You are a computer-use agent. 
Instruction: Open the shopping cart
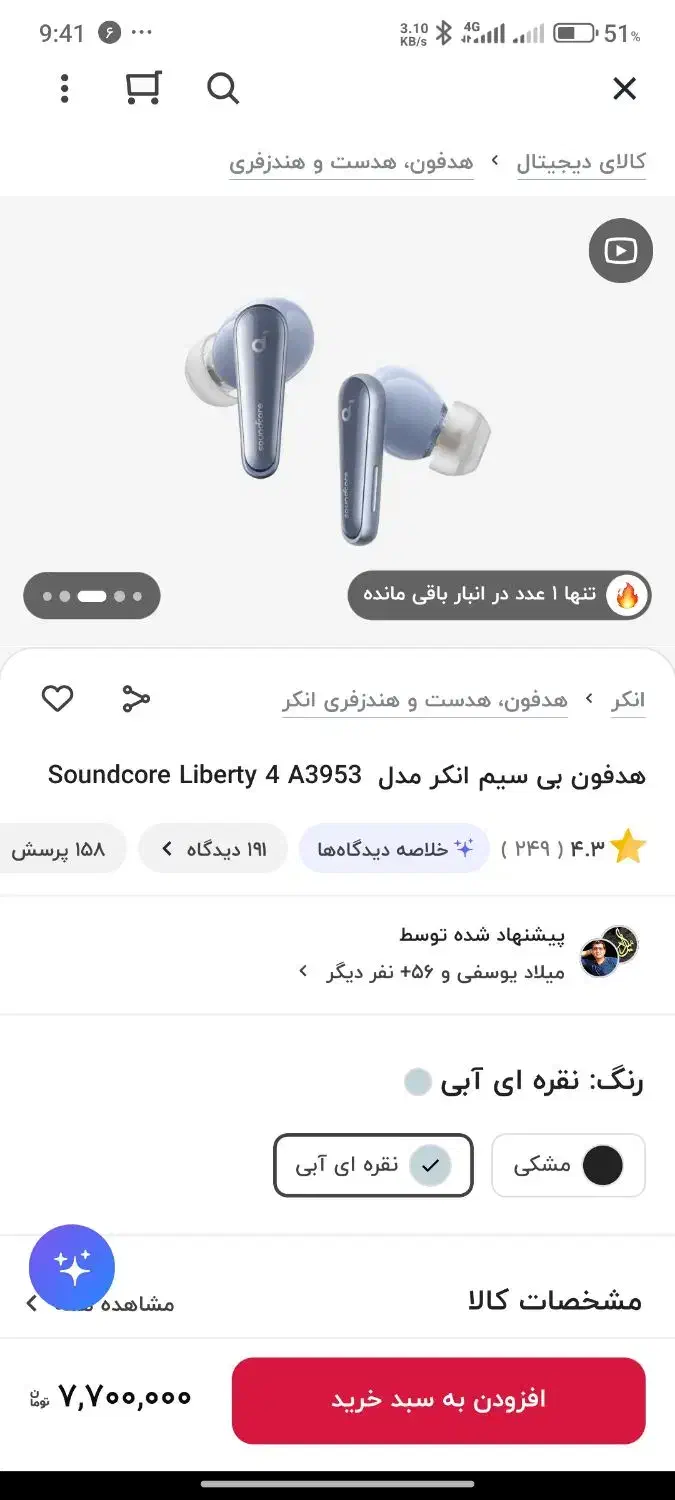pos(143,89)
